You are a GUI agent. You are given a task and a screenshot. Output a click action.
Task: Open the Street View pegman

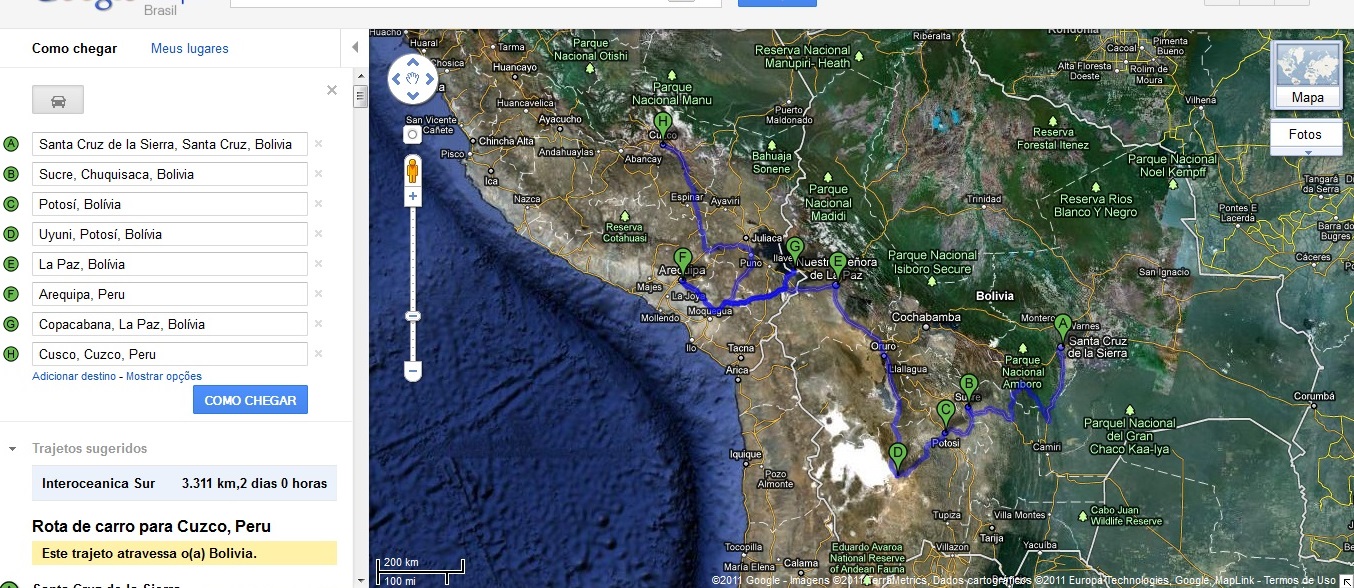pyautogui.click(x=413, y=169)
